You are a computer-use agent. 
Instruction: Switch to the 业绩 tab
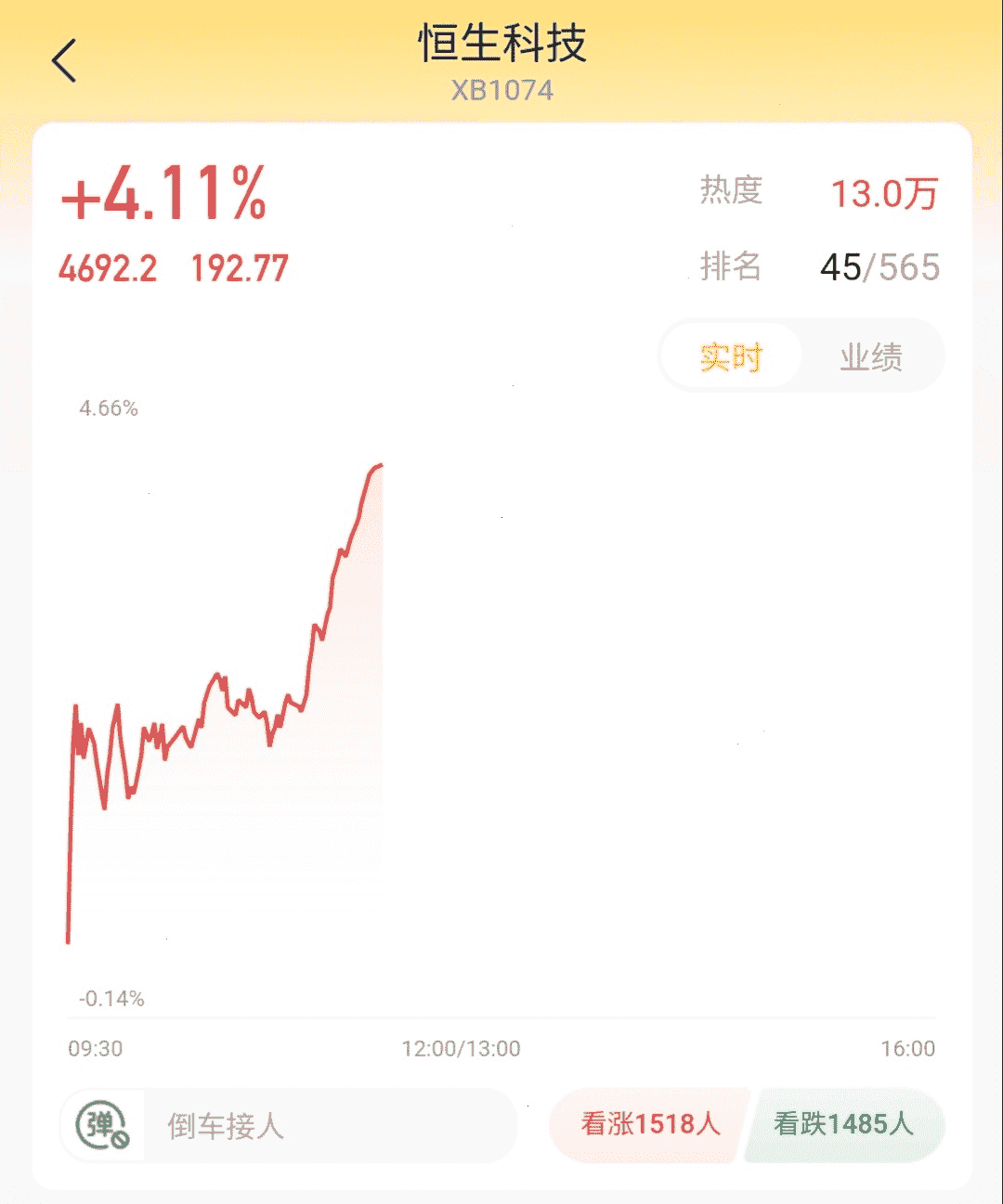point(871,357)
